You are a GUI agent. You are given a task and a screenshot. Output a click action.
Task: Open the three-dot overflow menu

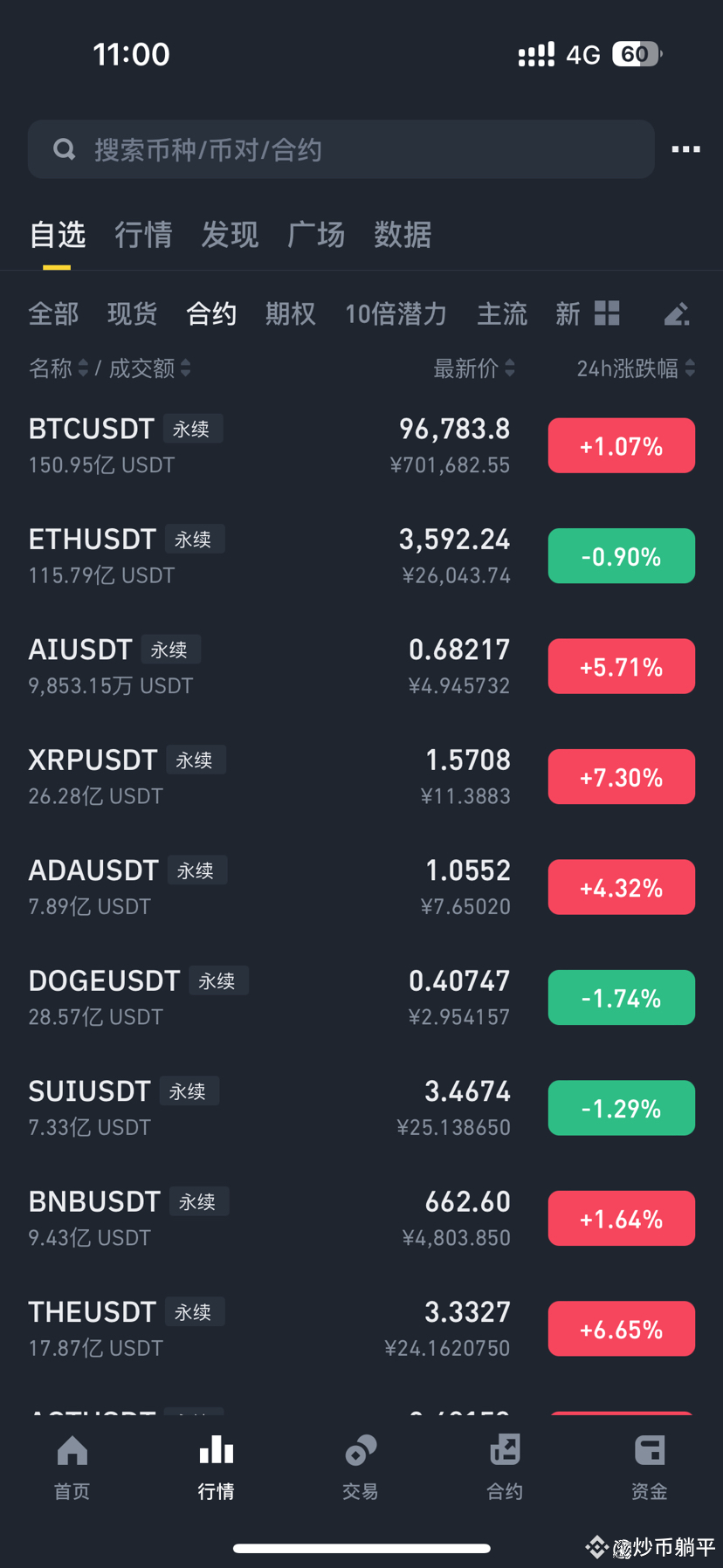685,149
